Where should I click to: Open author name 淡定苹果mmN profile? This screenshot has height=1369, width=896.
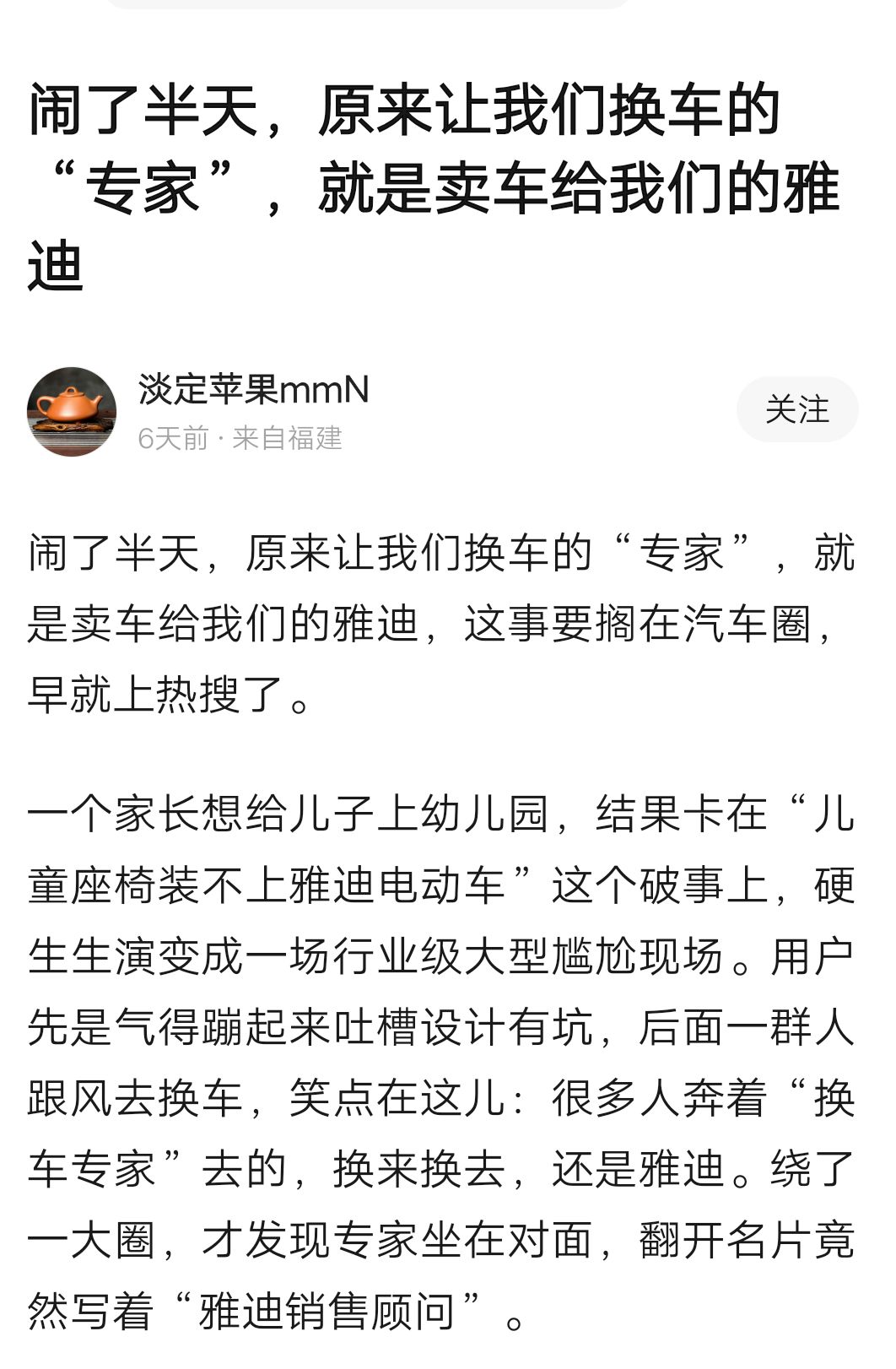point(253,389)
